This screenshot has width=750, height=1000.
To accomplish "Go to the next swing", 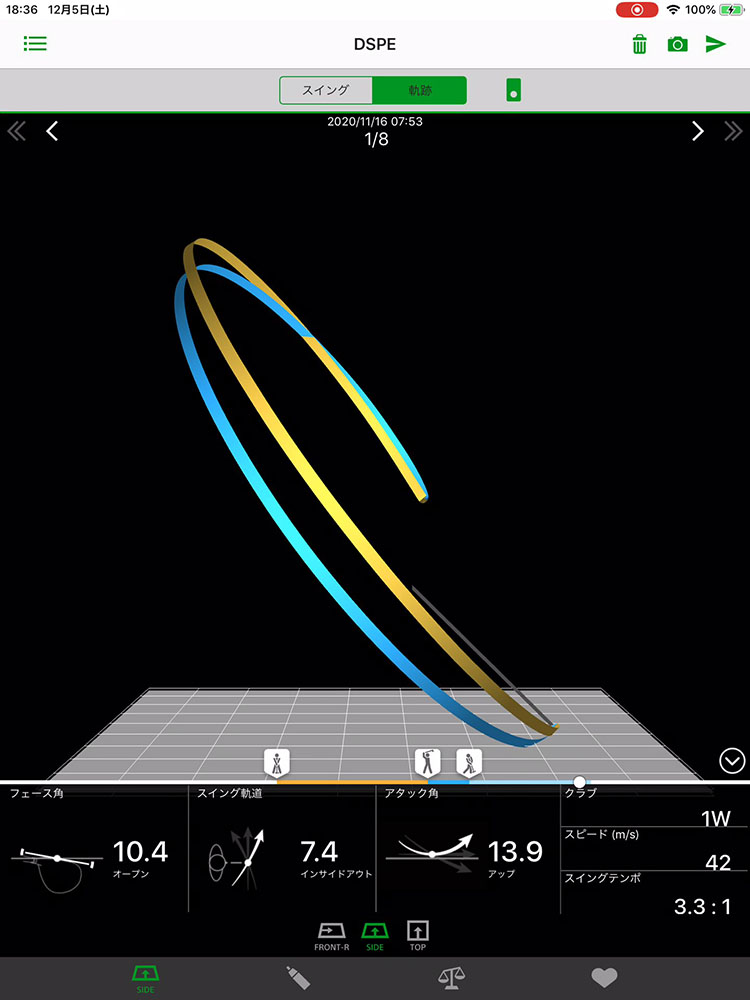I will coord(698,131).
